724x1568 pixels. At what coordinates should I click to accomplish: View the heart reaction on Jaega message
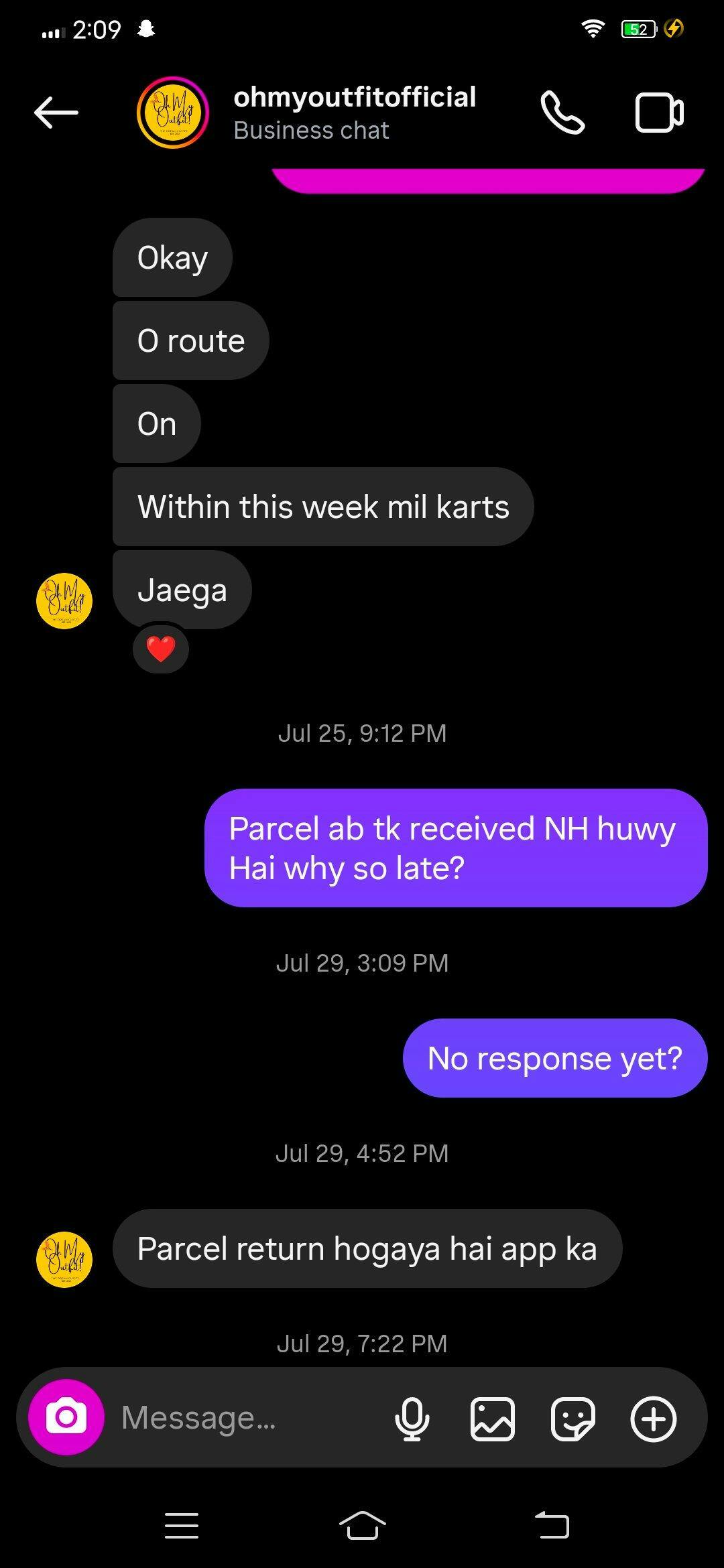tap(161, 649)
